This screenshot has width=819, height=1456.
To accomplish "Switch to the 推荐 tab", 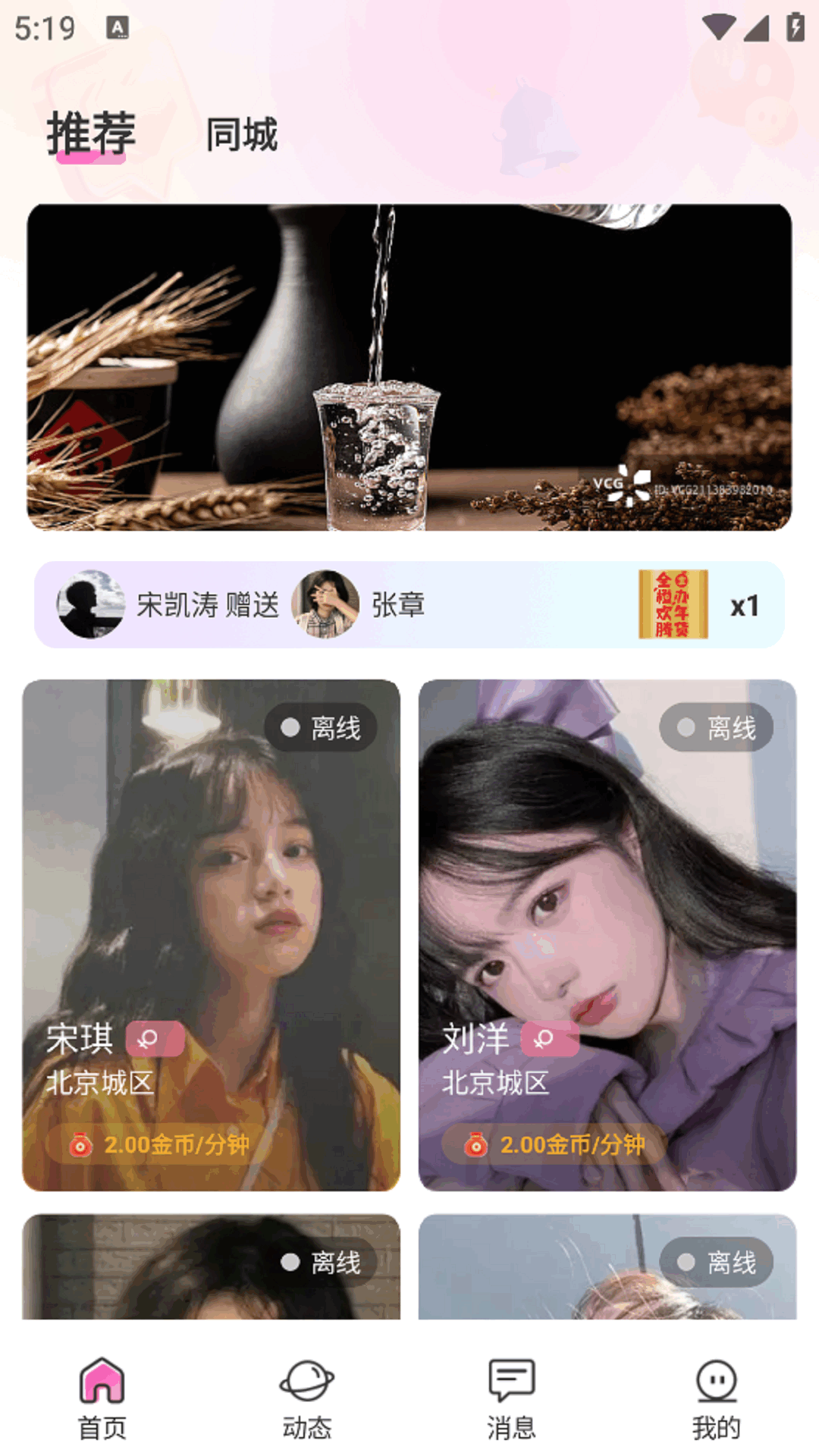I will (x=91, y=134).
